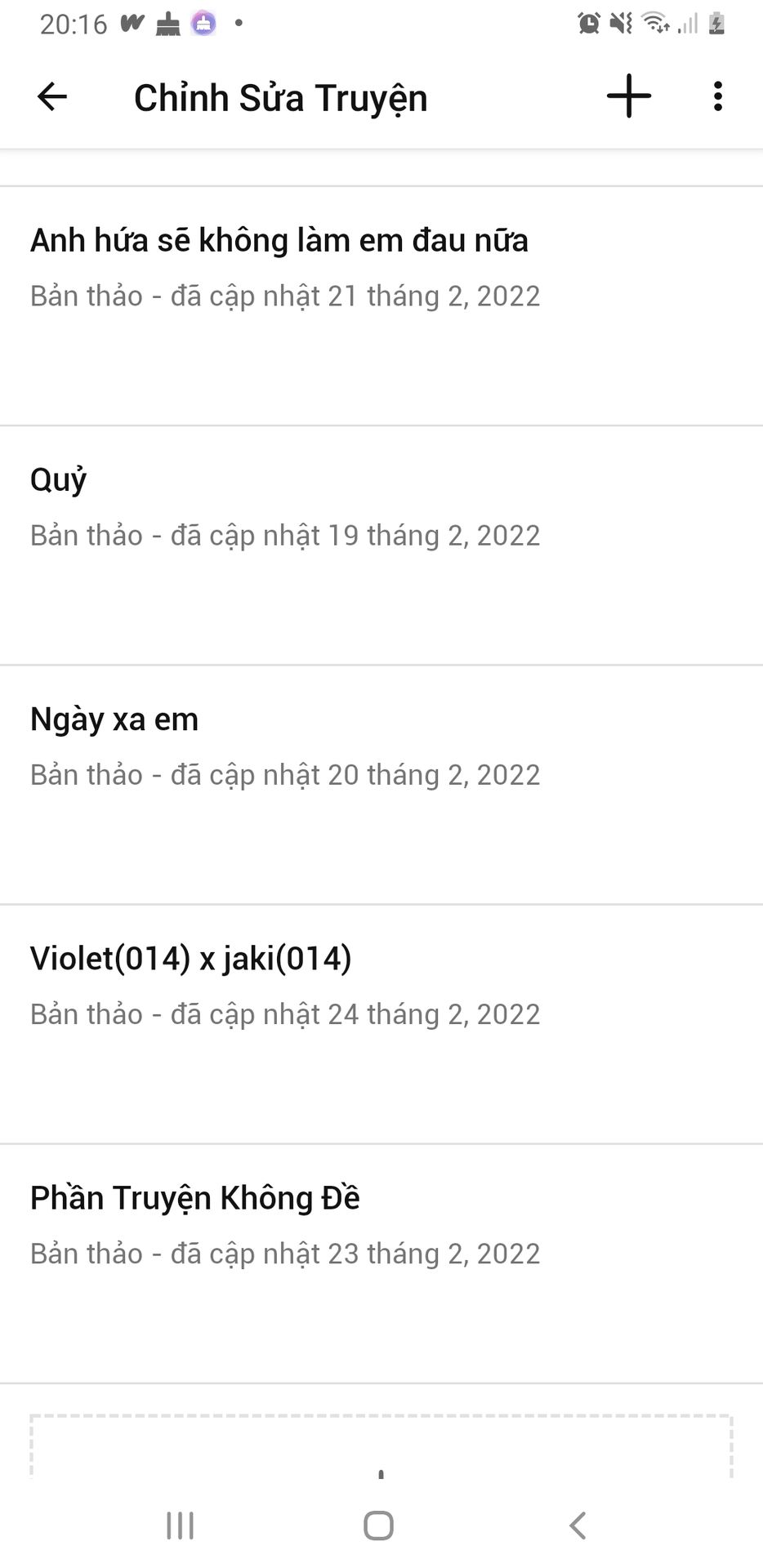The image size is (763, 1568).
Task: Open the overflow menu
Action: 717,96
